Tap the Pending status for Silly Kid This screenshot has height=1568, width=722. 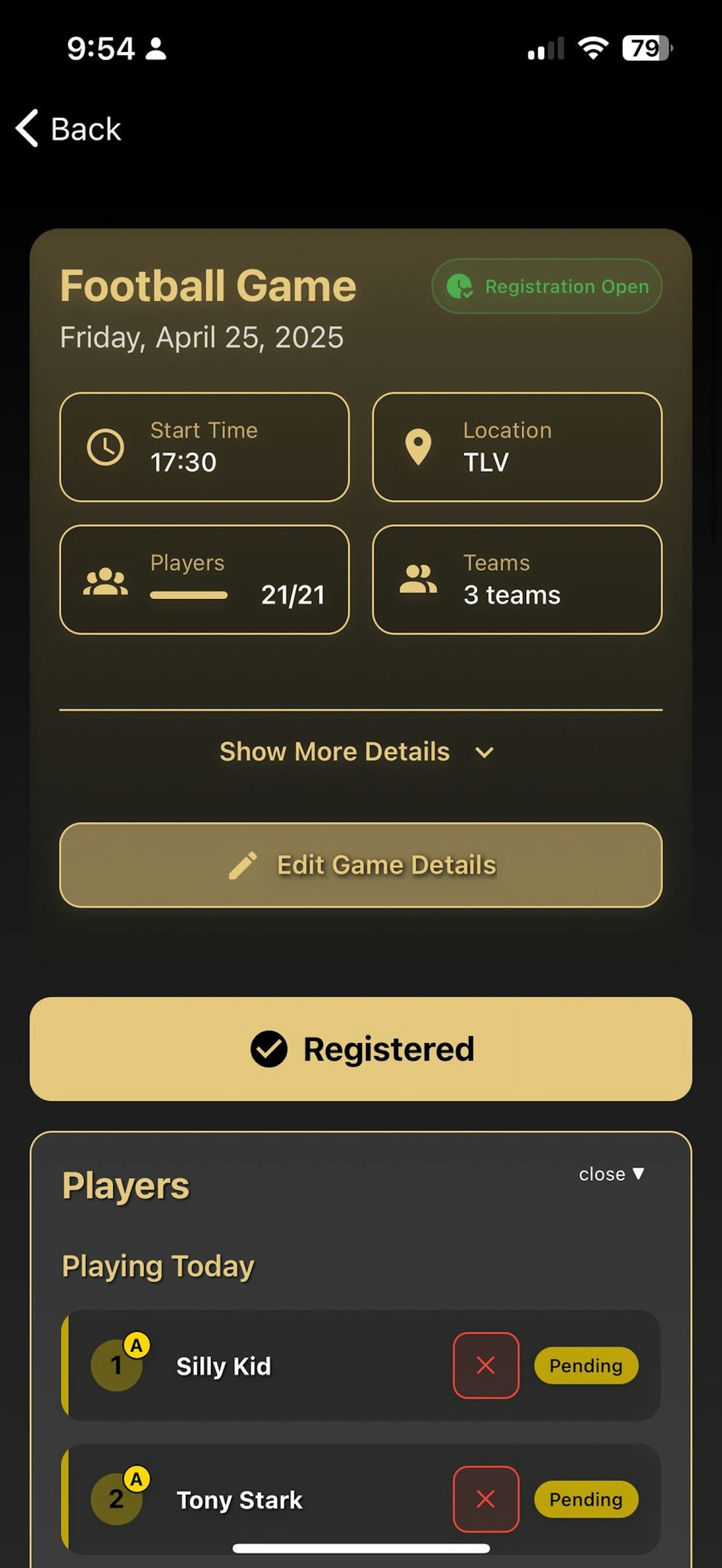[x=586, y=1365]
